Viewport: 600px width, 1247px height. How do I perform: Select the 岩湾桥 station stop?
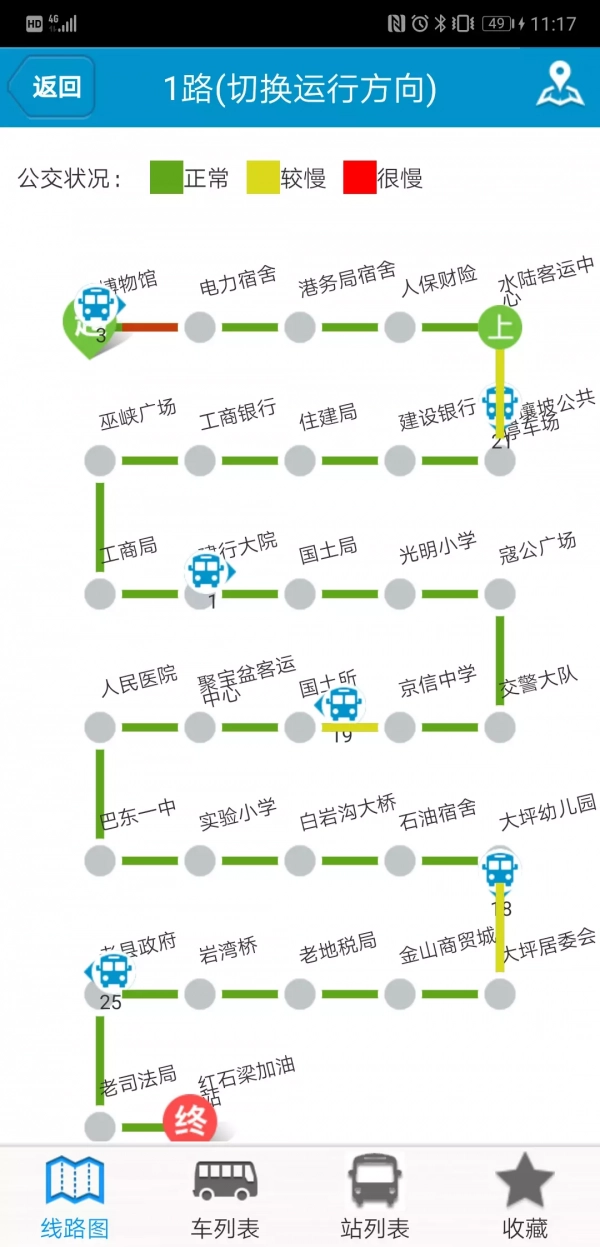200,994
